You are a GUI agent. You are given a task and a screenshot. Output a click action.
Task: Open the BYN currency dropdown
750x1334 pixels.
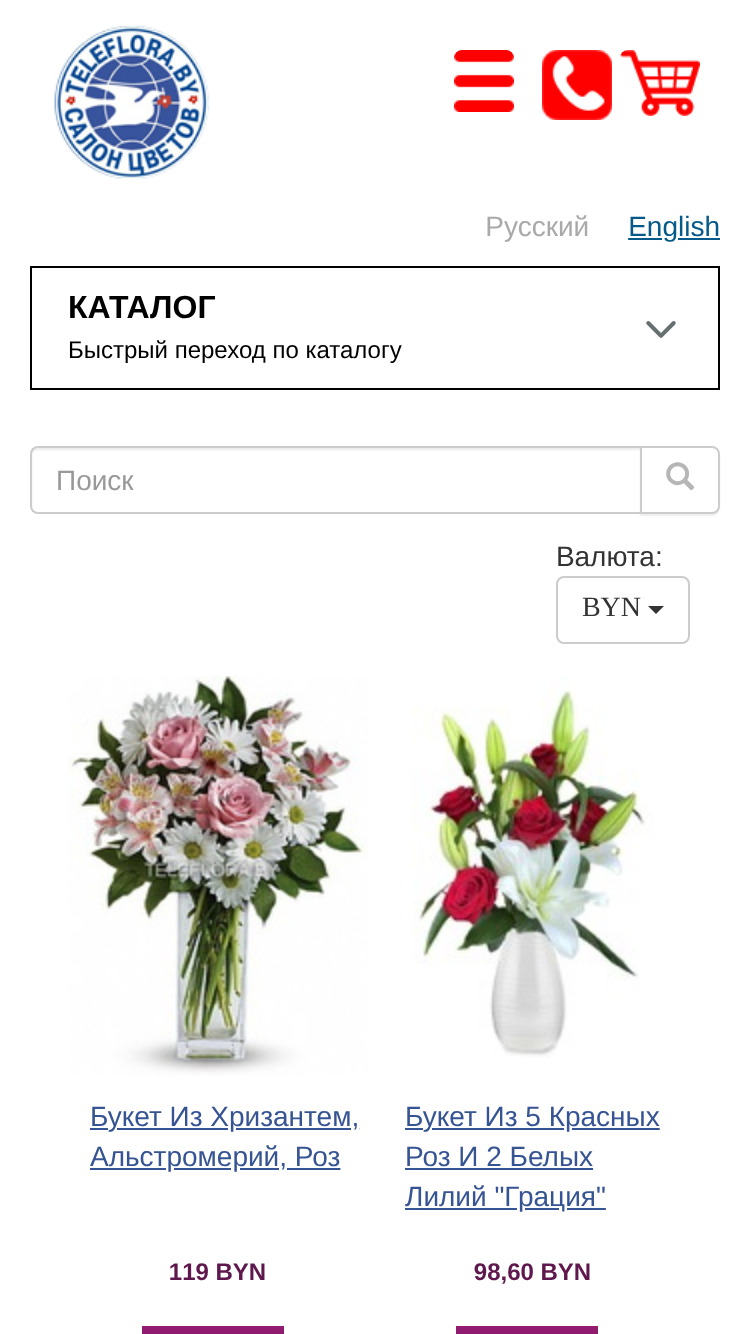coord(623,609)
